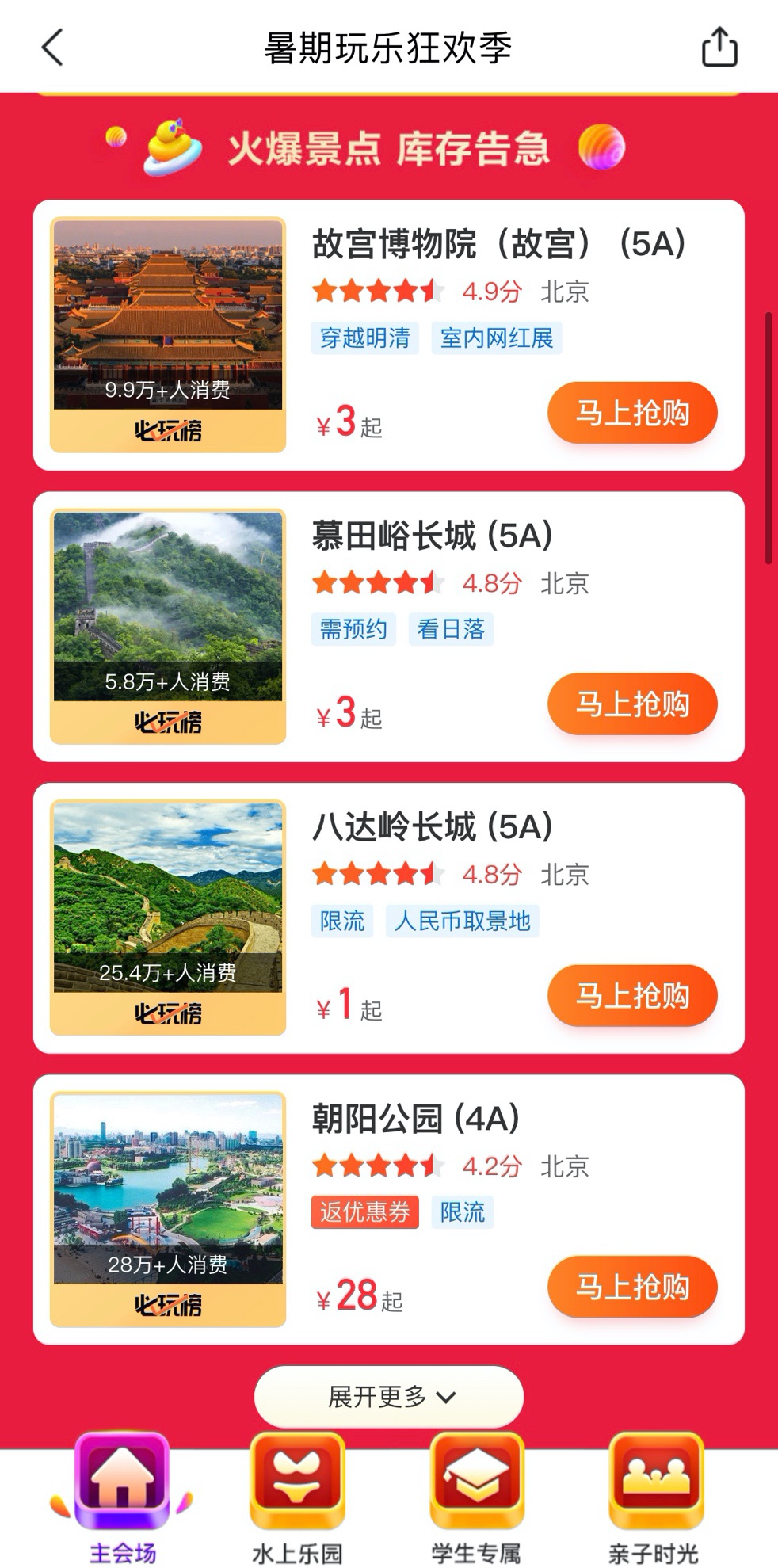The width and height of the screenshot is (778, 1568).
Task: Tap 马上抢购 for 故宫博物院
Action: (631, 413)
